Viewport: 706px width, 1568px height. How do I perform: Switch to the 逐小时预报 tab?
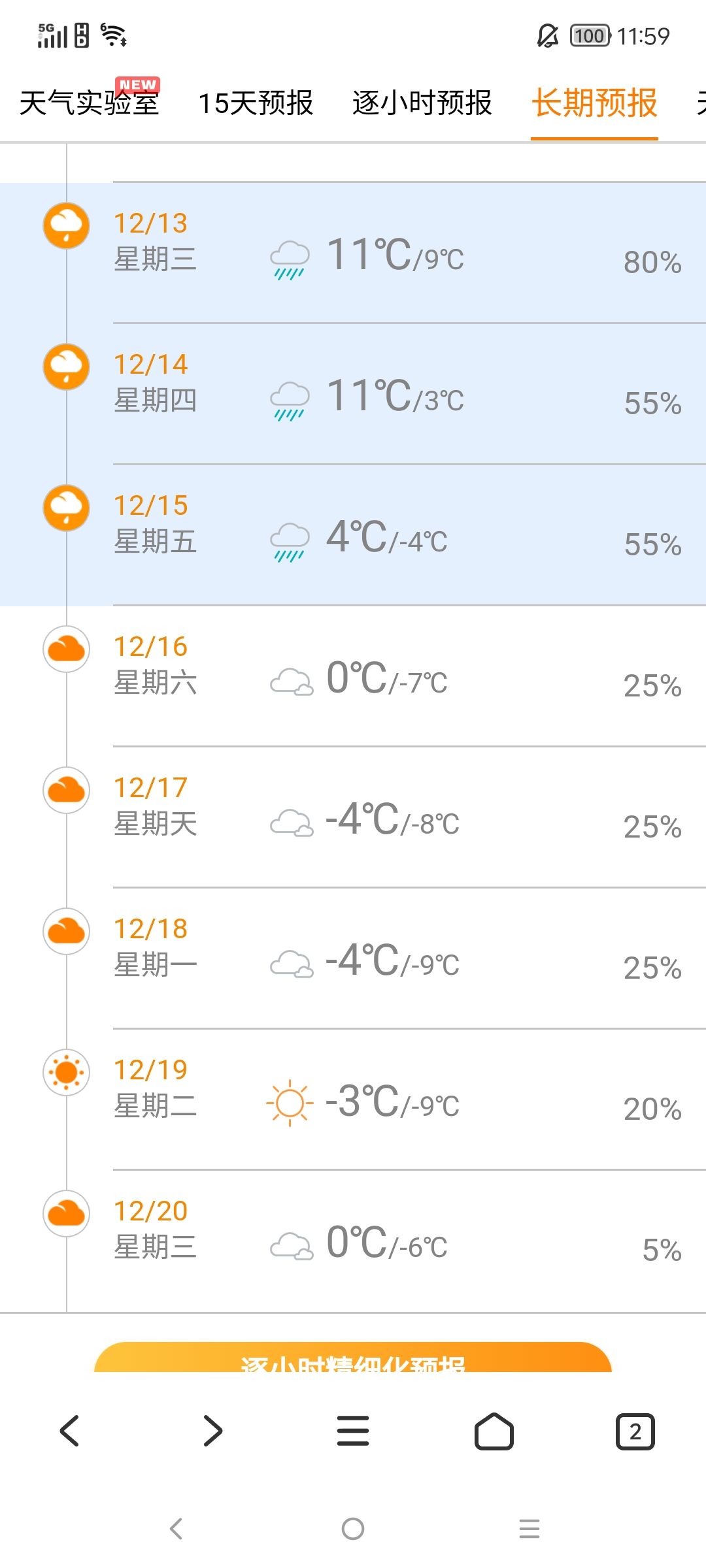(422, 103)
